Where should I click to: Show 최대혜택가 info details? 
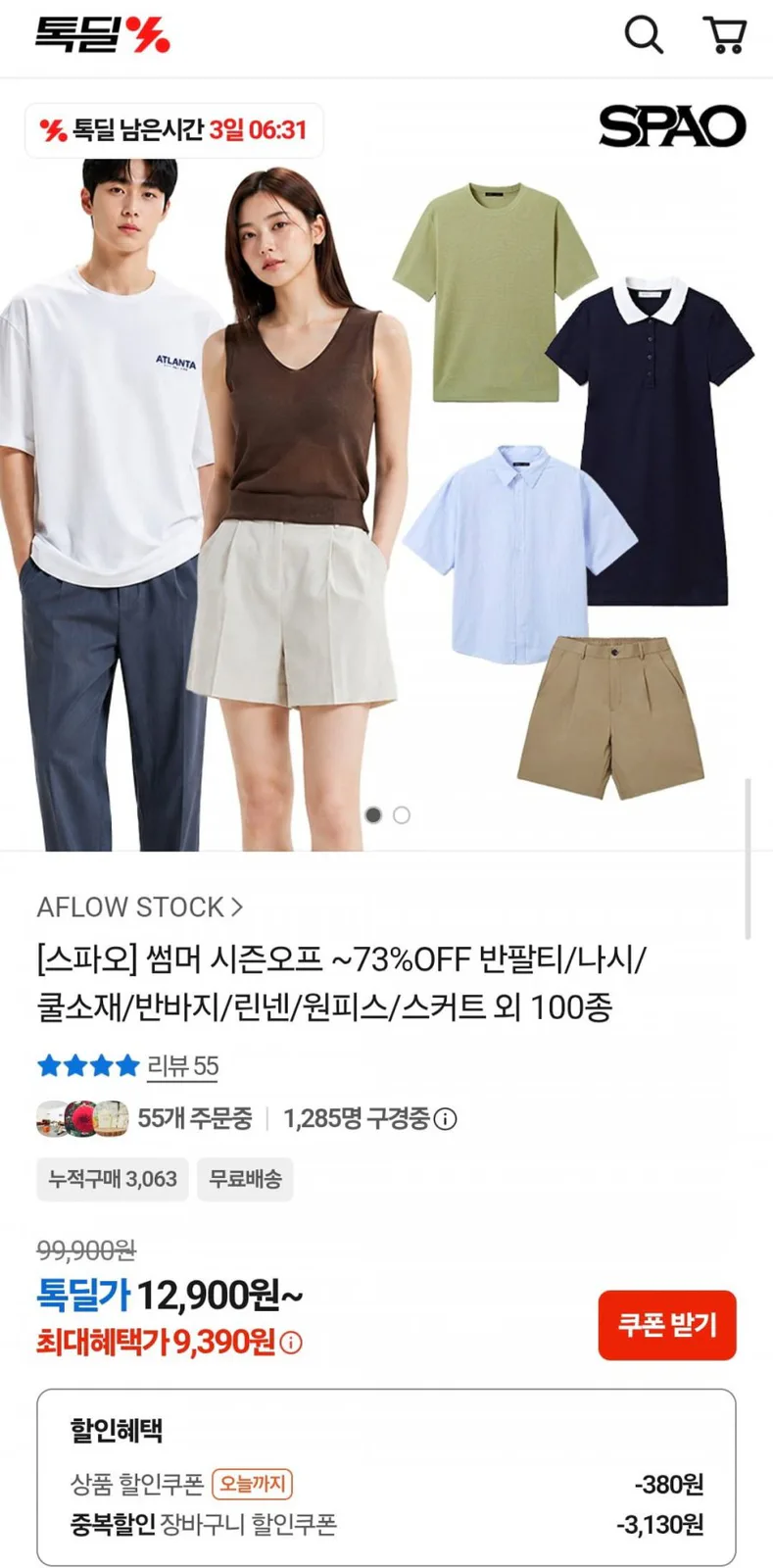coord(291,1343)
